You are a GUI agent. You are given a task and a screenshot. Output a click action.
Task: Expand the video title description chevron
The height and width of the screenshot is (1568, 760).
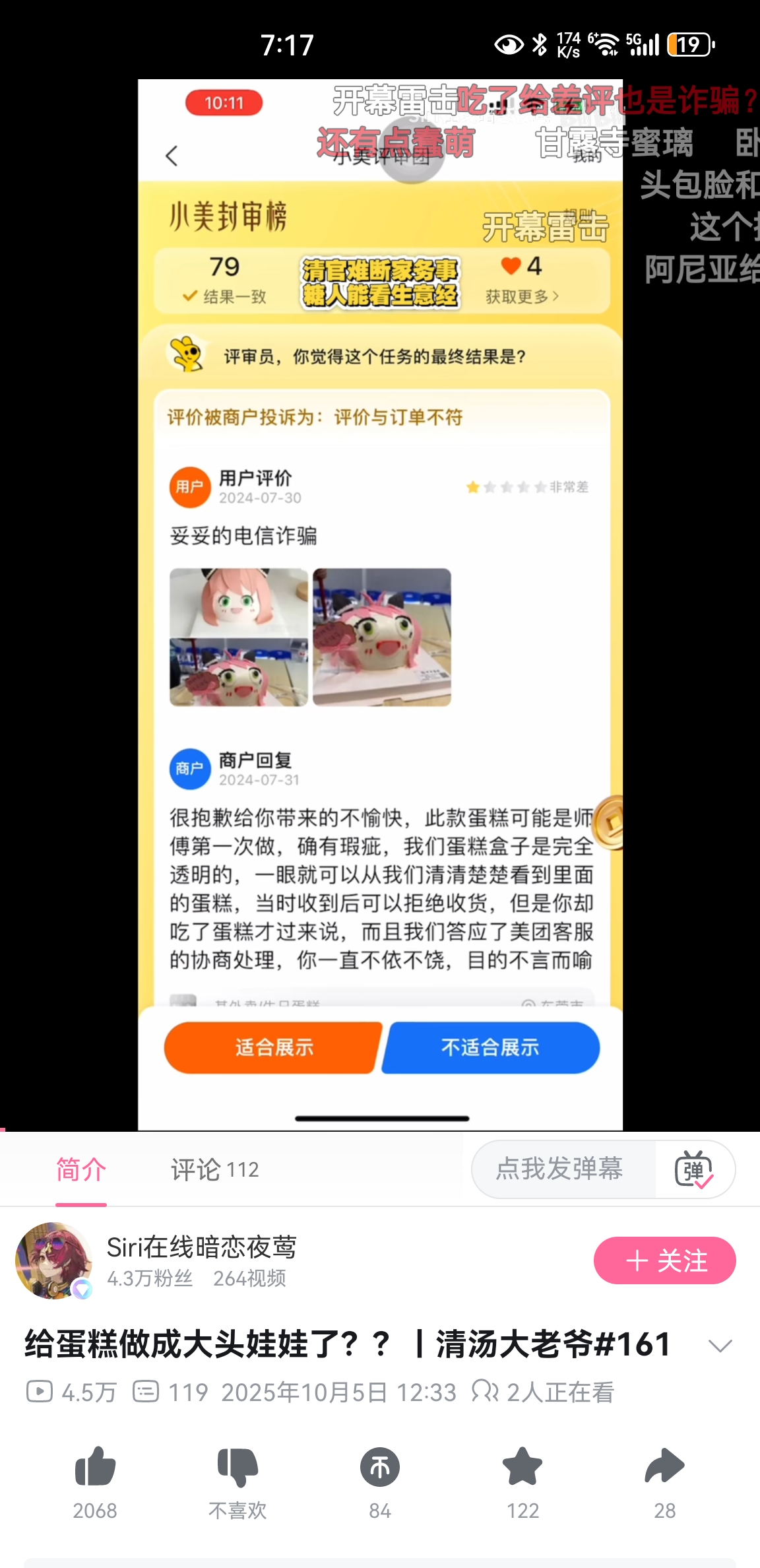[x=720, y=1346]
